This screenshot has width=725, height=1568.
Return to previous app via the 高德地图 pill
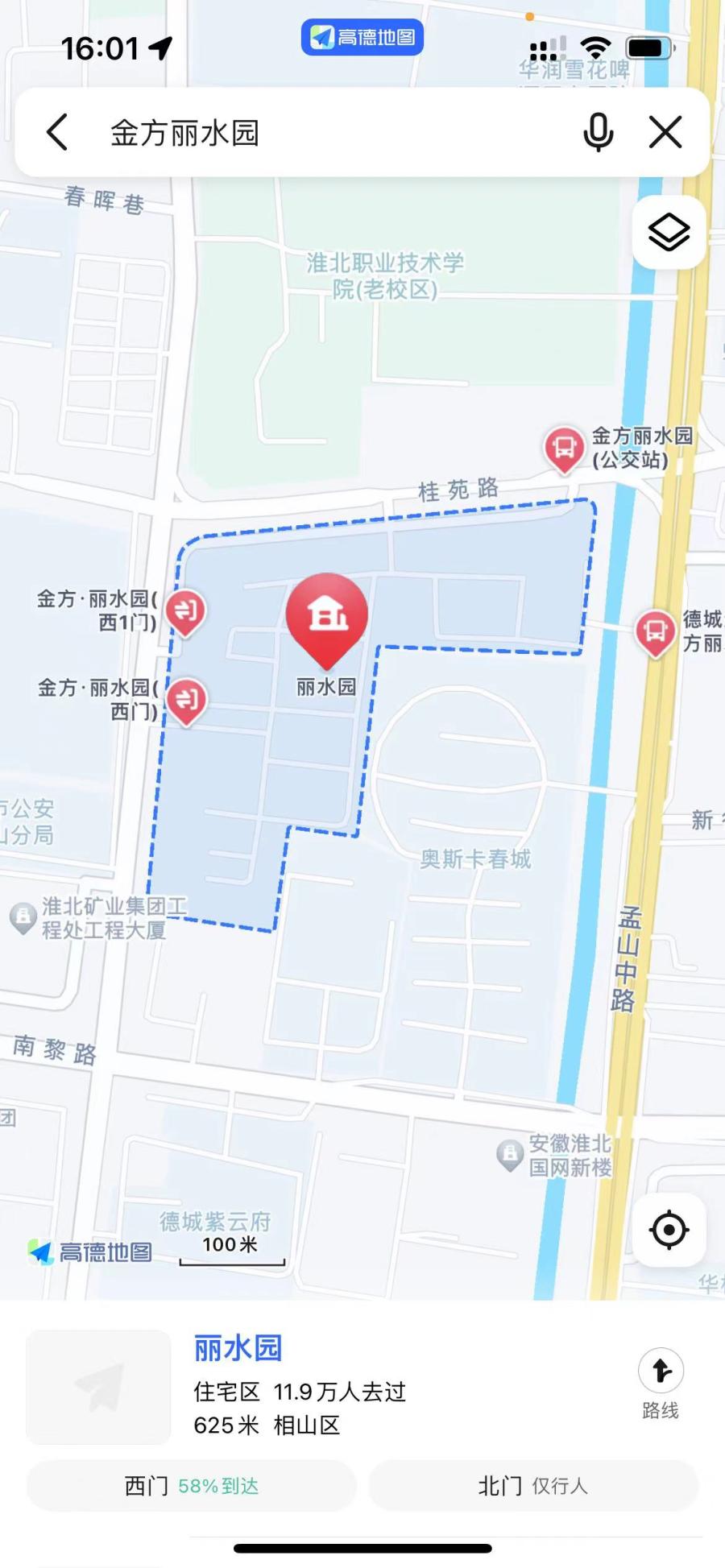click(x=362, y=37)
